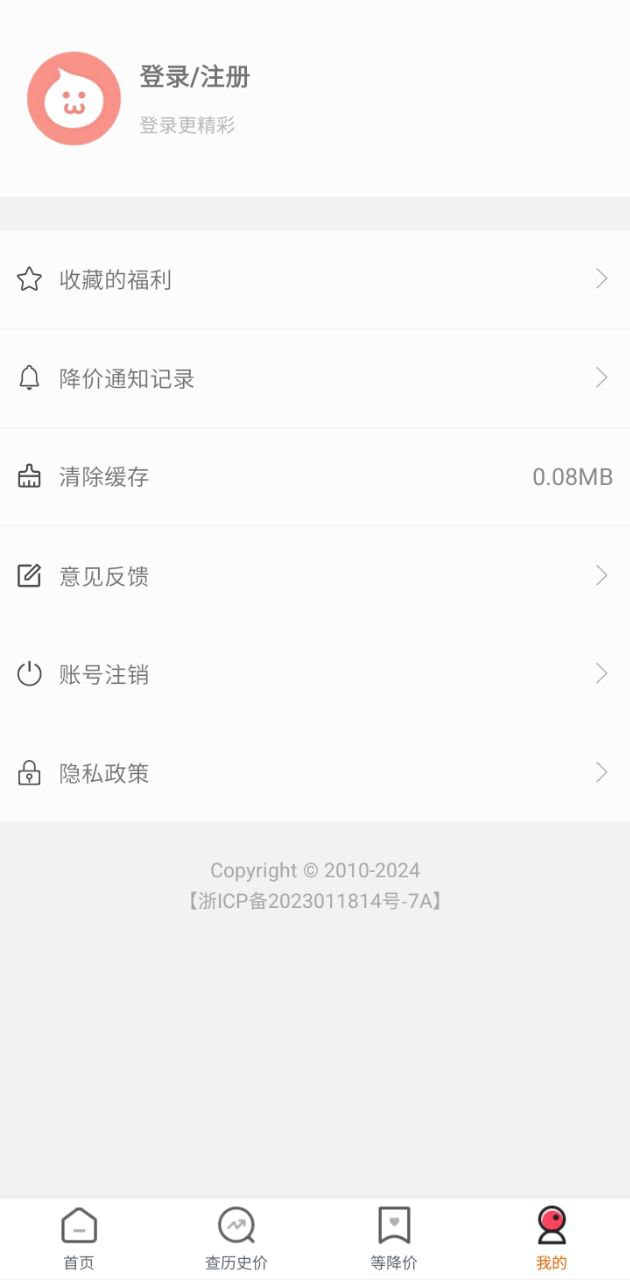Go to the 等降价 tab
The width and height of the screenshot is (630, 1280).
pyautogui.click(x=394, y=1238)
